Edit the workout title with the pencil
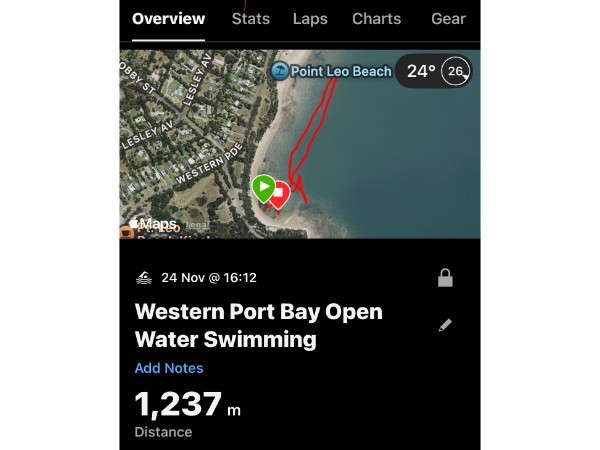The image size is (600, 450). [445, 325]
